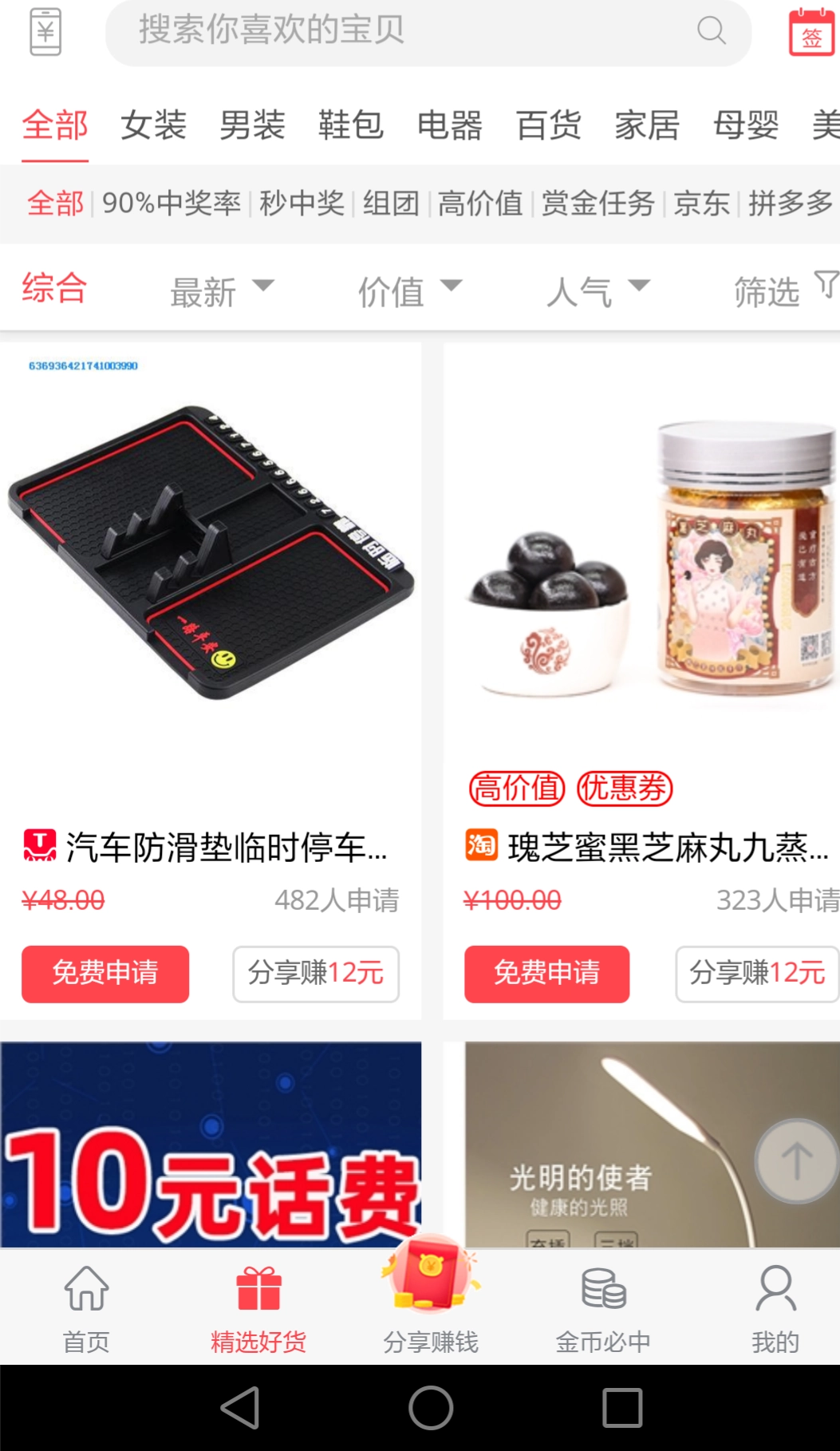Select the 高价值 filter option
Viewport: 840px width, 1451px height.
(x=479, y=204)
